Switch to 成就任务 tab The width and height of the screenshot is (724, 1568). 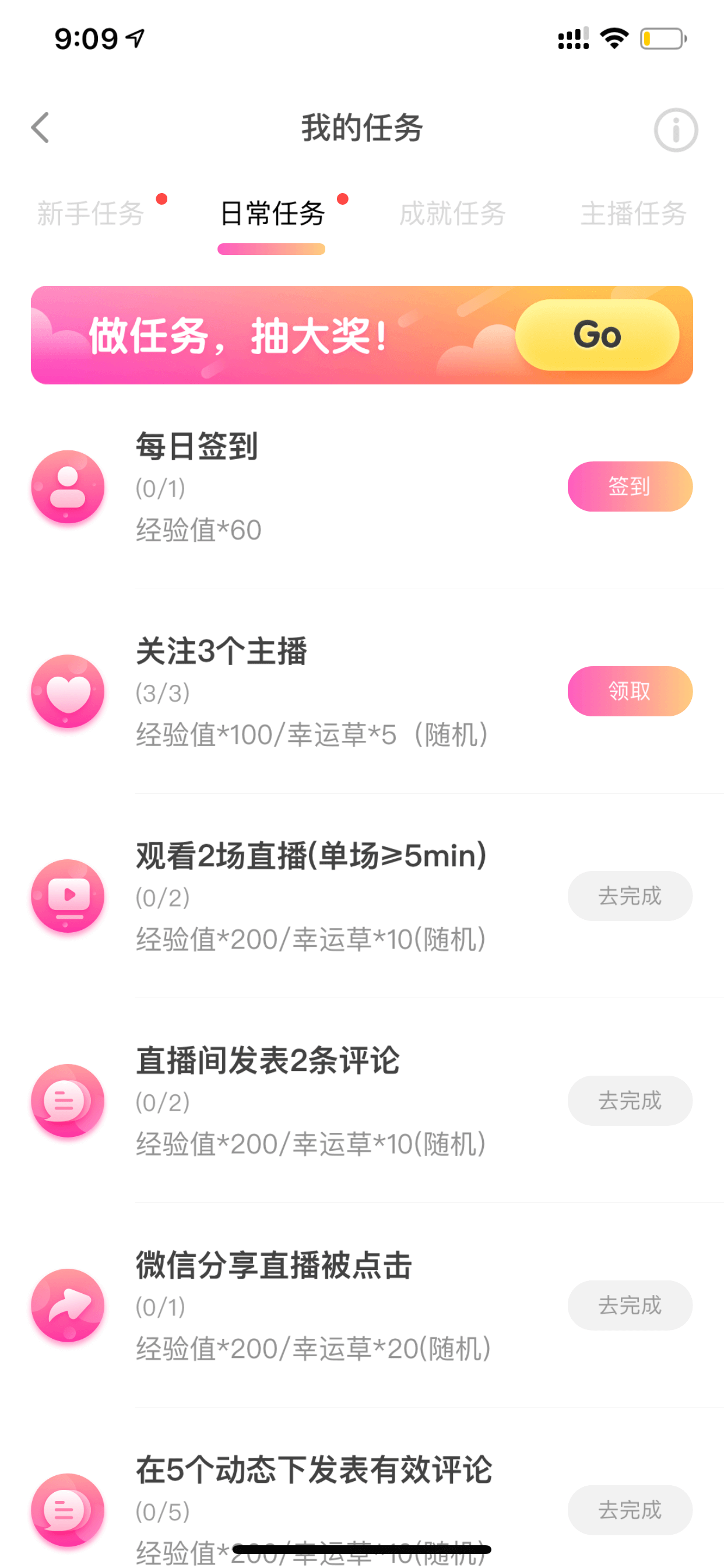click(452, 213)
